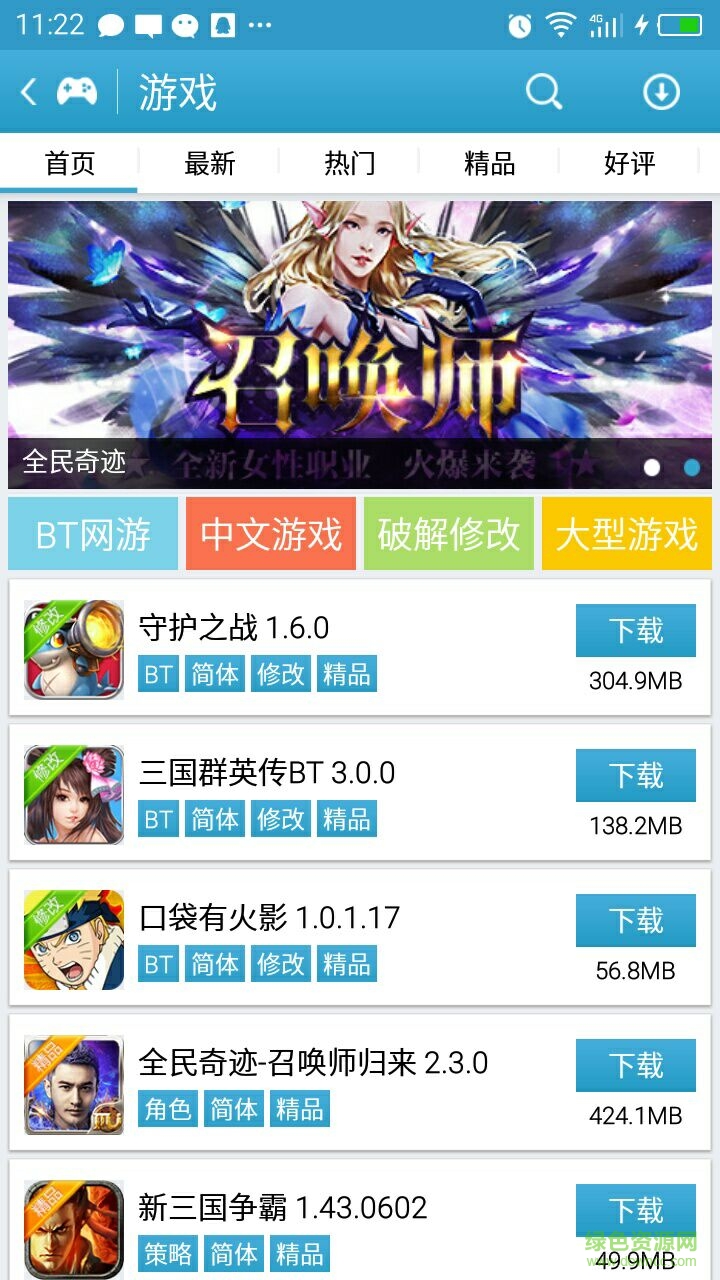The image size is (720, 1280).
Task: Switch to the 热门 tab
Action: click(349, 163)
